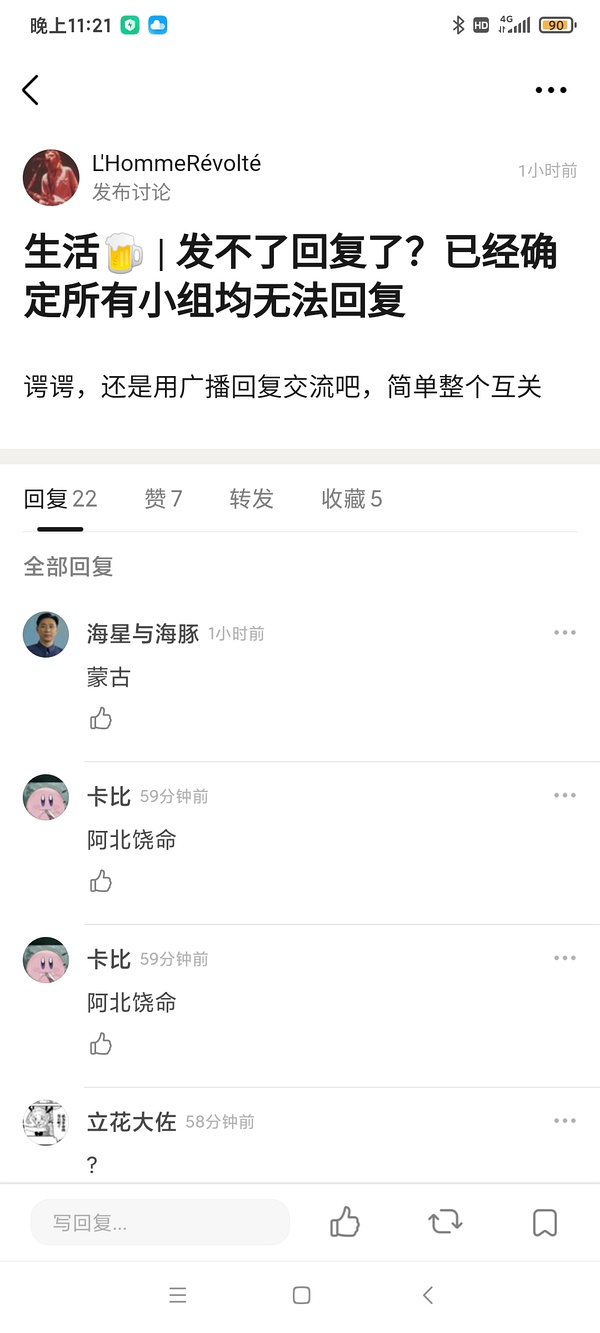Switch to the 收藏 5 tab
Screen dimensions: 600x1333
pyautogui.click(x=351, y=499)
